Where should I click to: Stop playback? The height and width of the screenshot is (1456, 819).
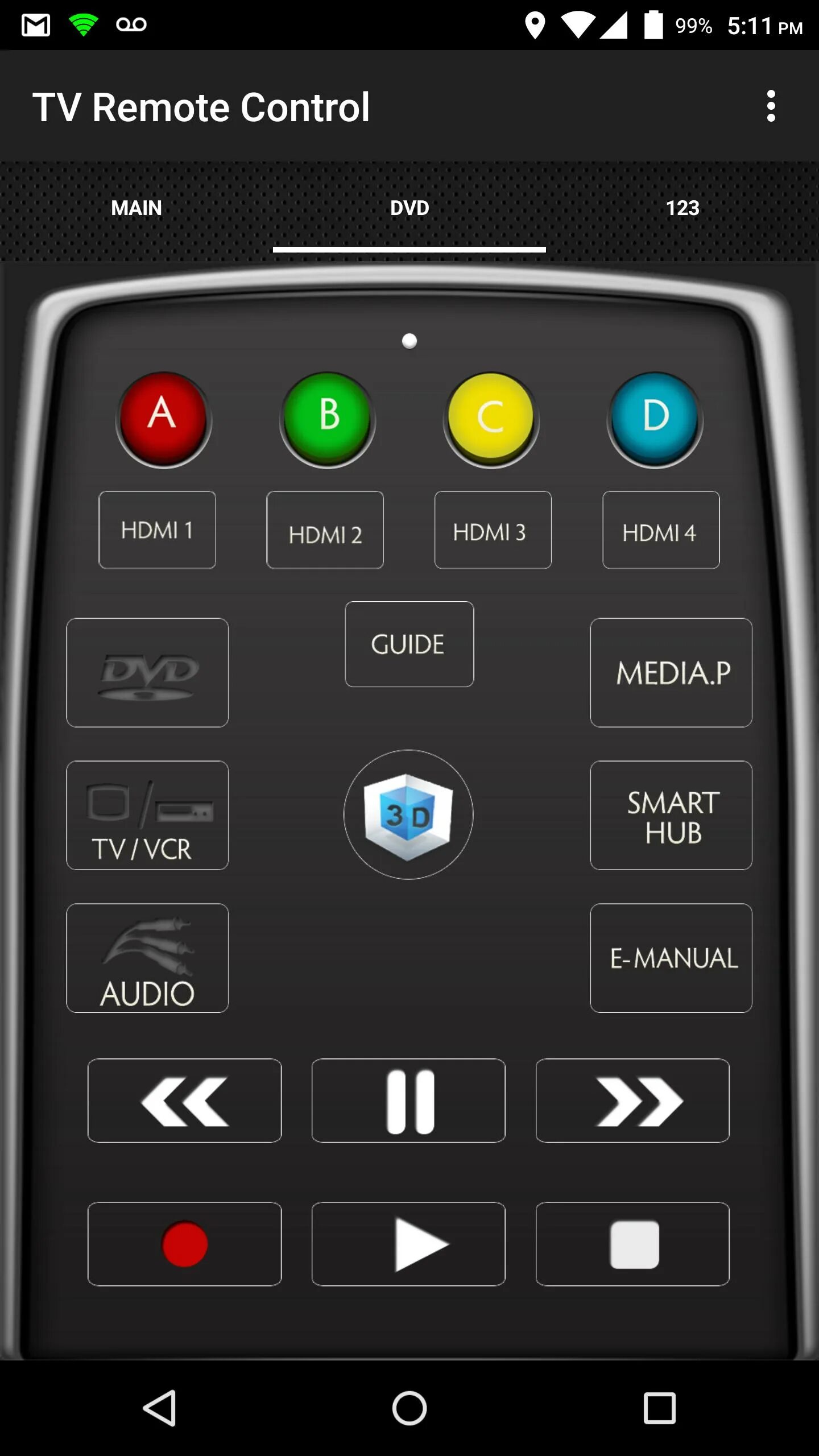[x=632, y=1244]
